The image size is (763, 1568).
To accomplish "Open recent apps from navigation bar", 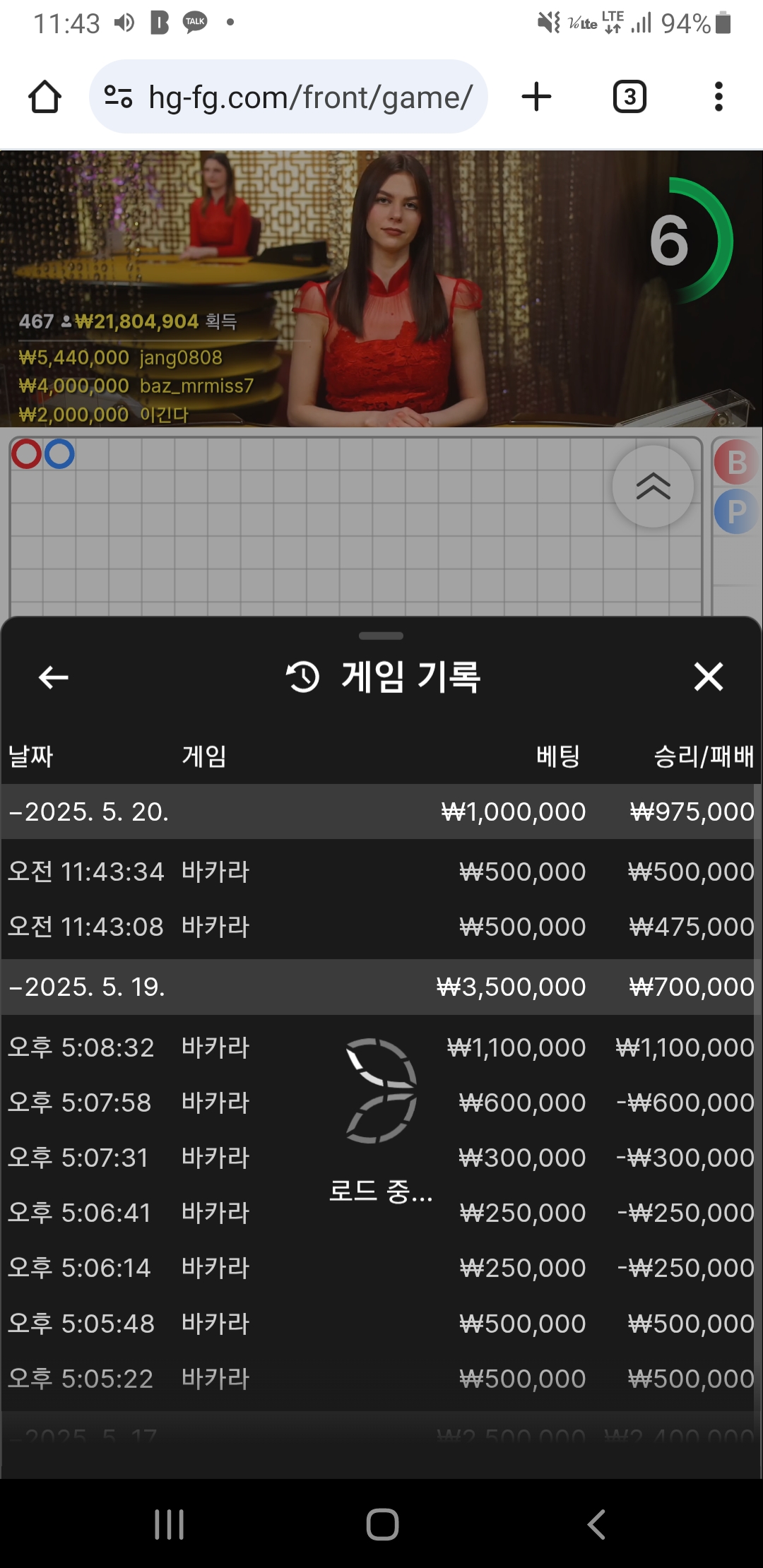I will pos(170,1524).
